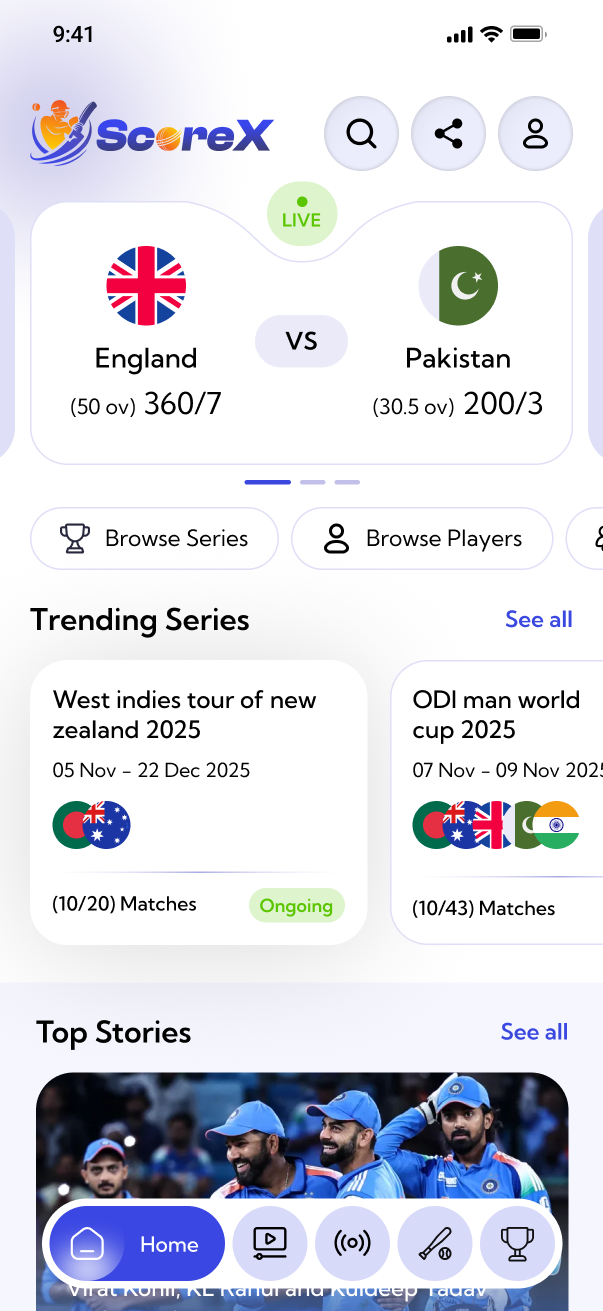Image resolution: width=603 pixels, height=1311 pixels.
Task: Switch to the live broadcast tab
Action: tap(352, 1244)
